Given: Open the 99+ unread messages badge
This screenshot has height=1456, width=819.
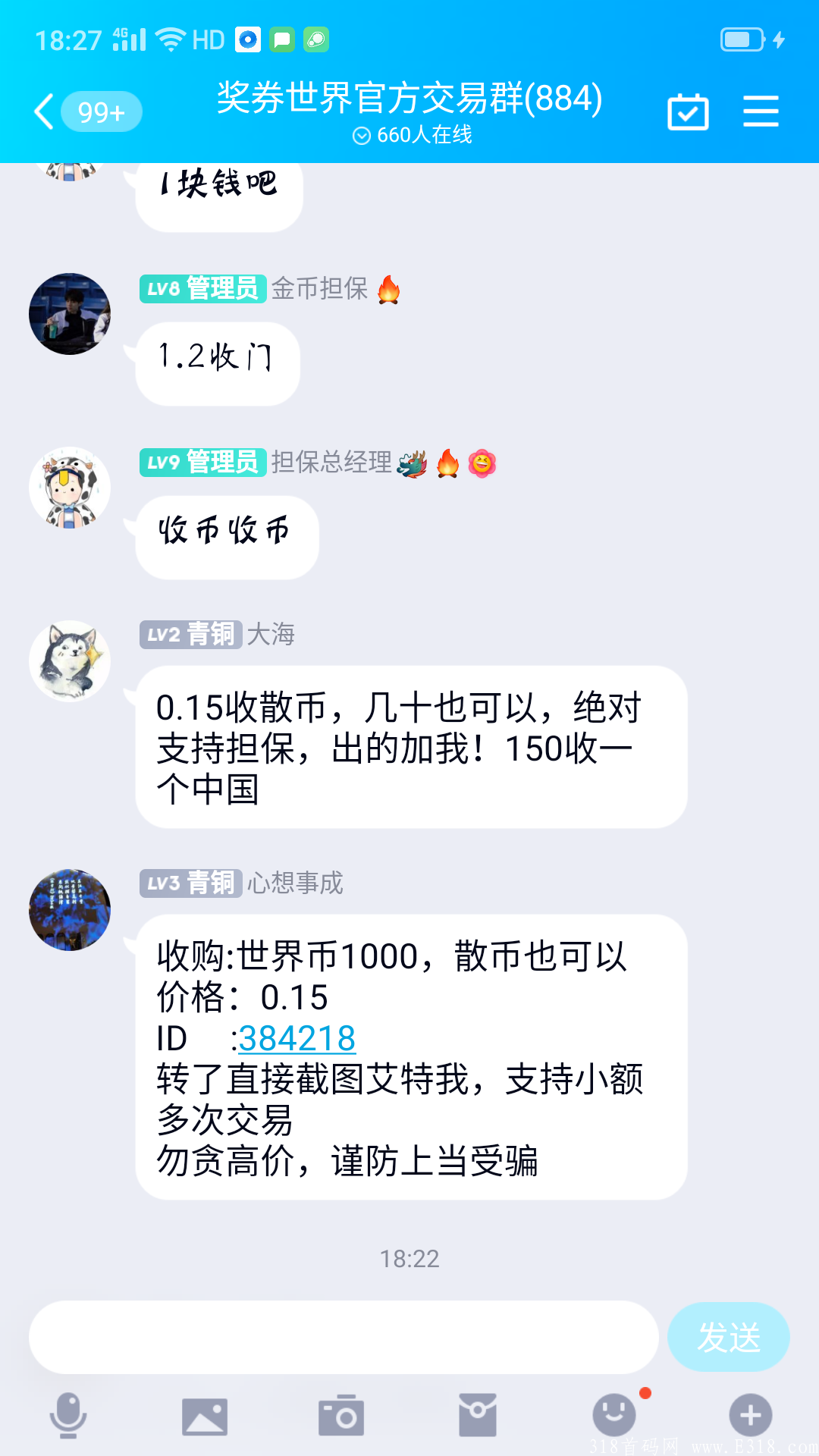Looking at the screenshot, I should point(101,111).
